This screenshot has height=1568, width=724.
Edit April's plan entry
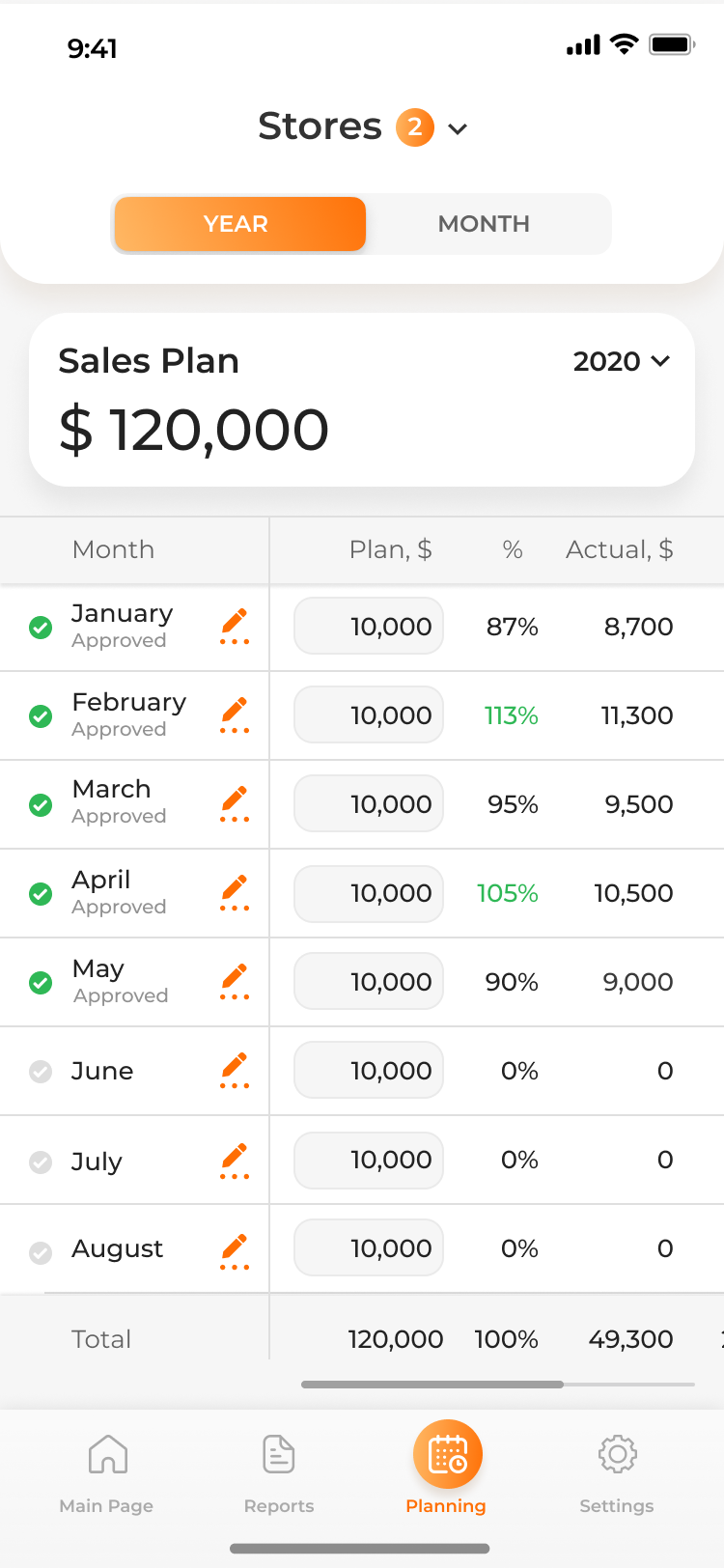(x=235, y=893)
